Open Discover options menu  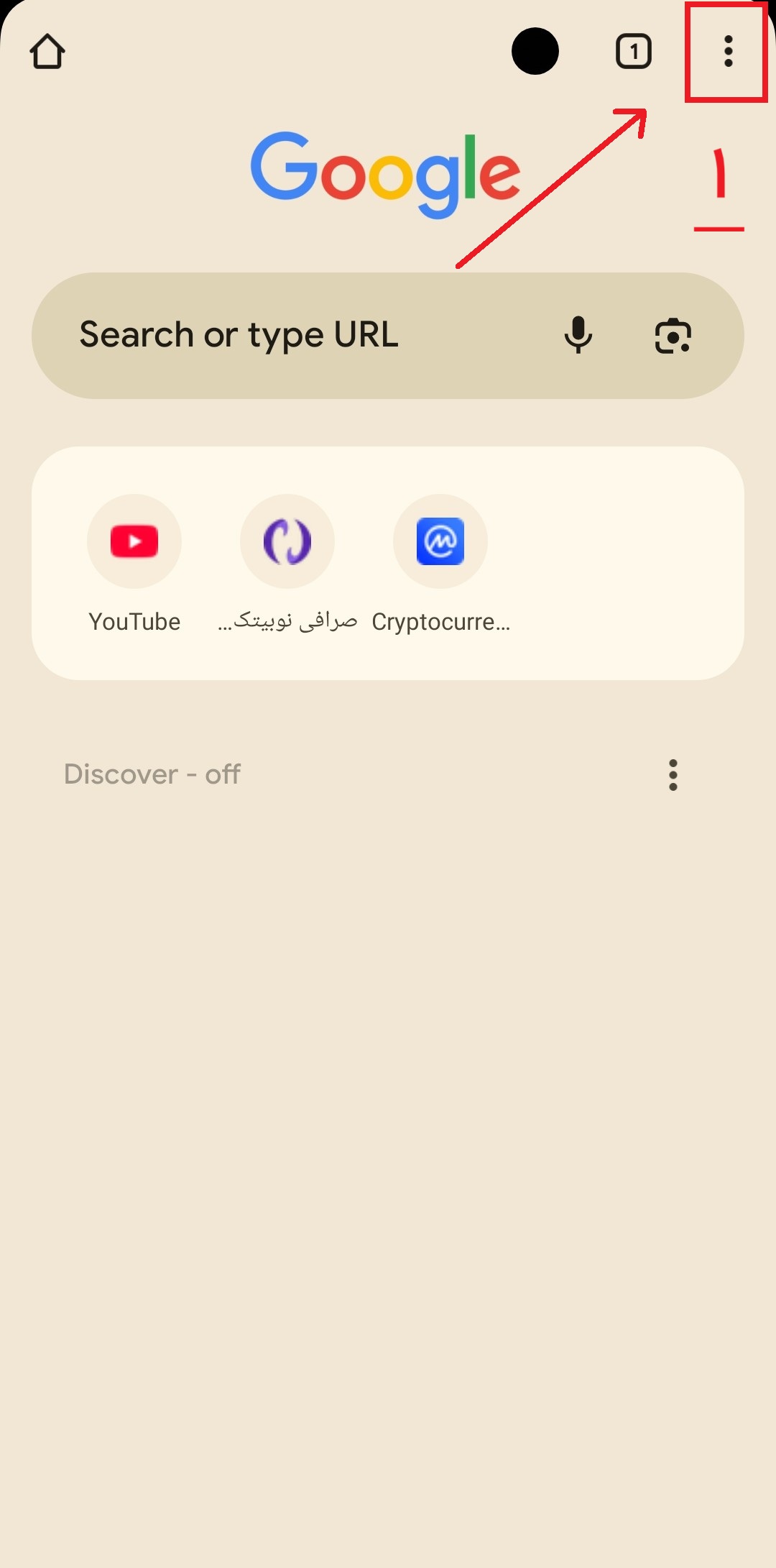673,775
